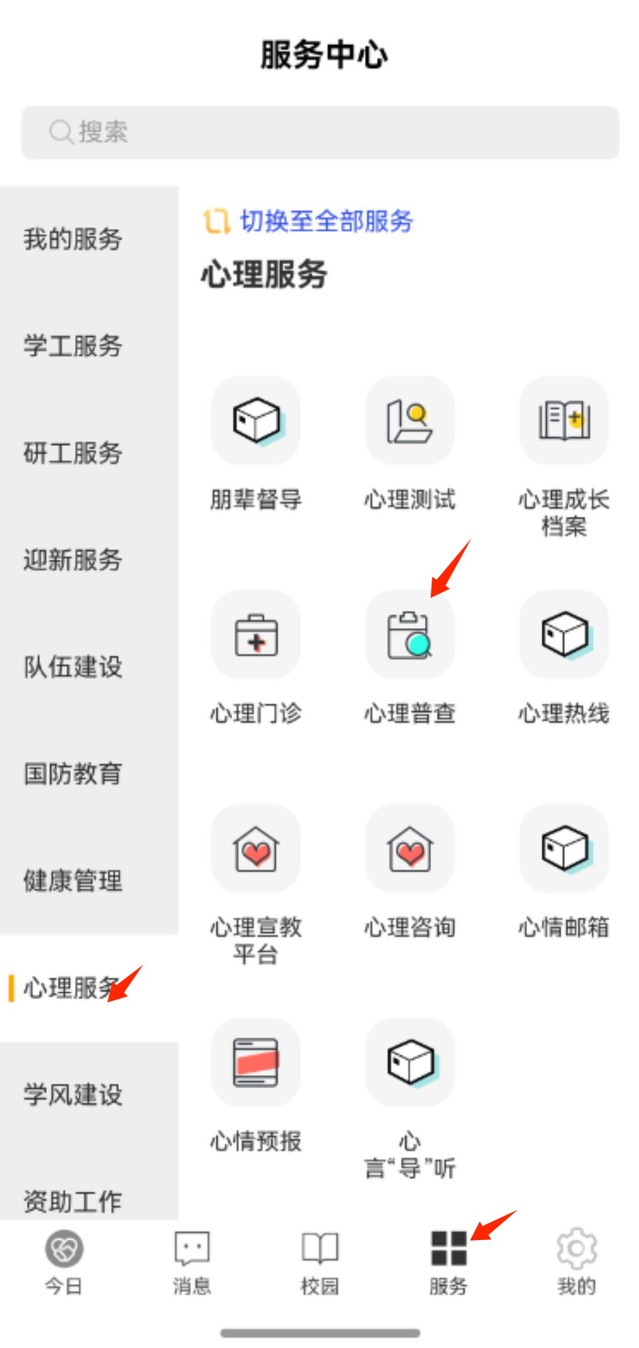This screenshot has height=1348, width=639.
Task: Switch to the 消息 tab
Action: coord(192,1263)
